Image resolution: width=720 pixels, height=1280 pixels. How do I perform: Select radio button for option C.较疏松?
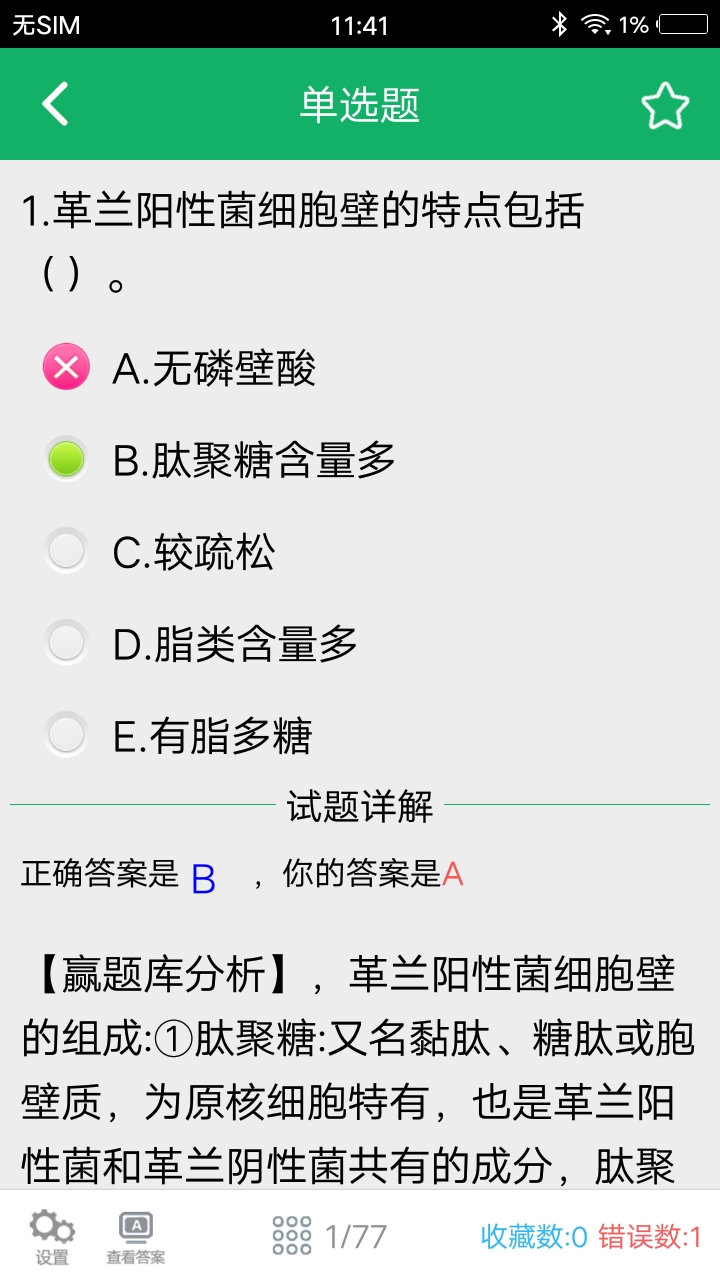[65, 551]
